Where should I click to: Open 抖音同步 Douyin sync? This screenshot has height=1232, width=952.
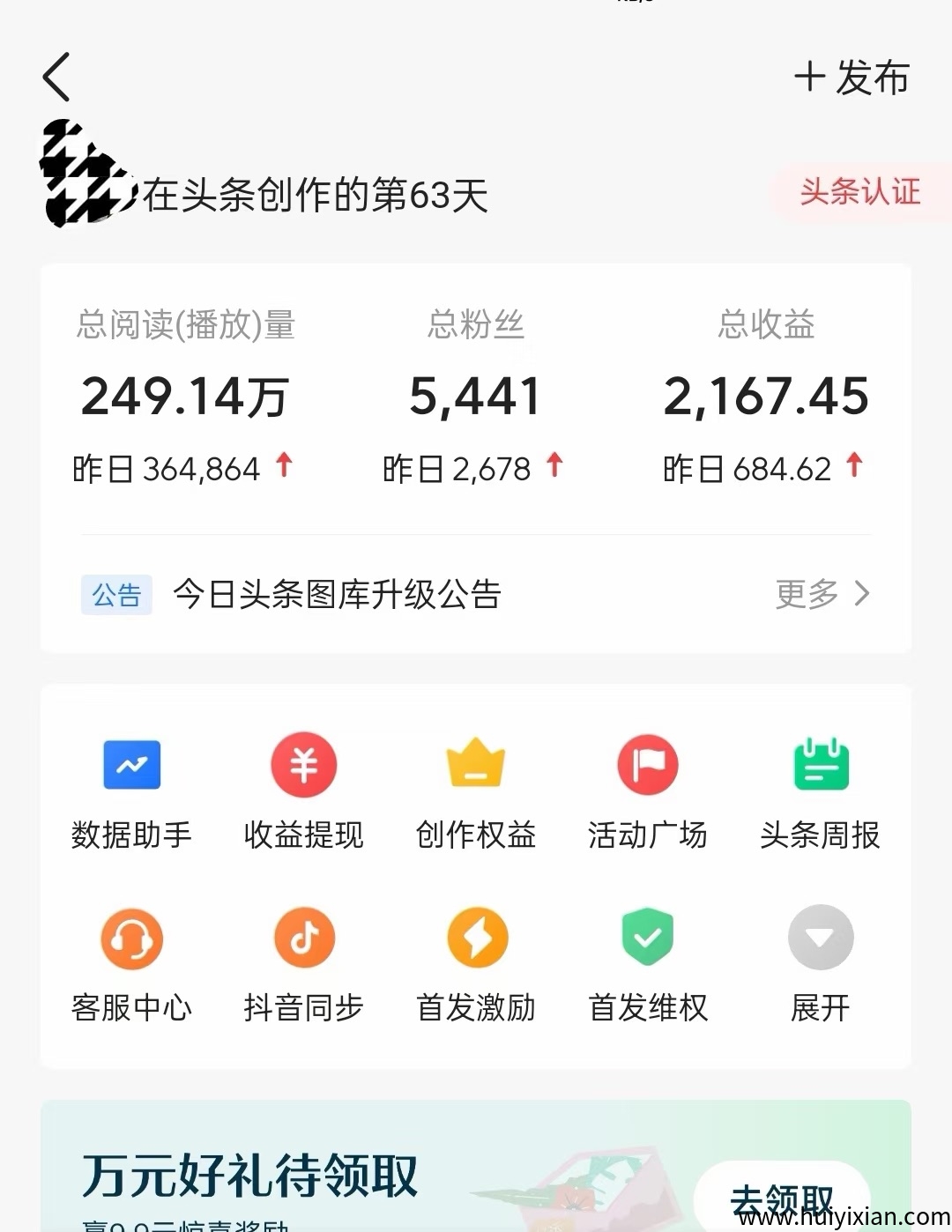click(303, 962)
